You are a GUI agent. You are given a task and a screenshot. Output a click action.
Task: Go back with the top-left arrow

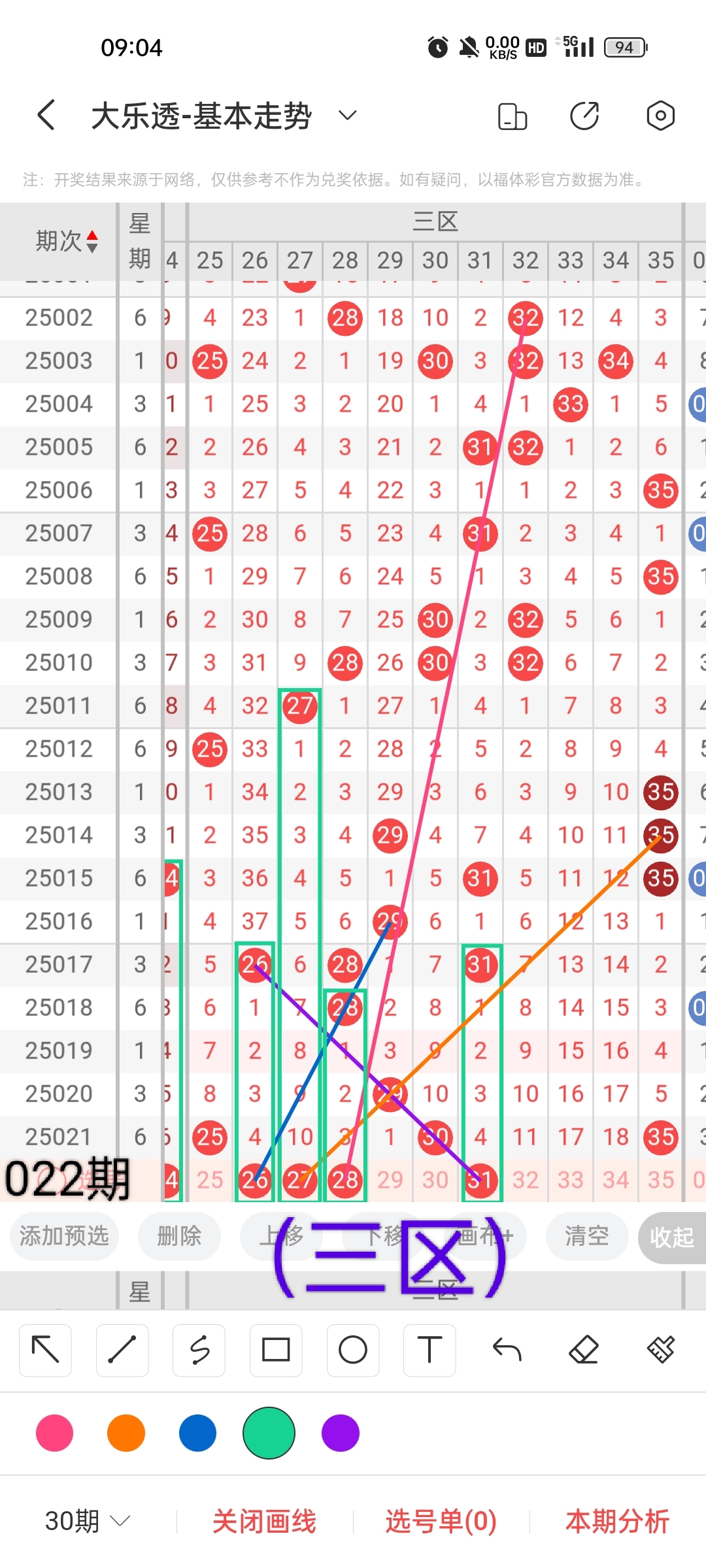pyautogui.click(x=46, y=116)
